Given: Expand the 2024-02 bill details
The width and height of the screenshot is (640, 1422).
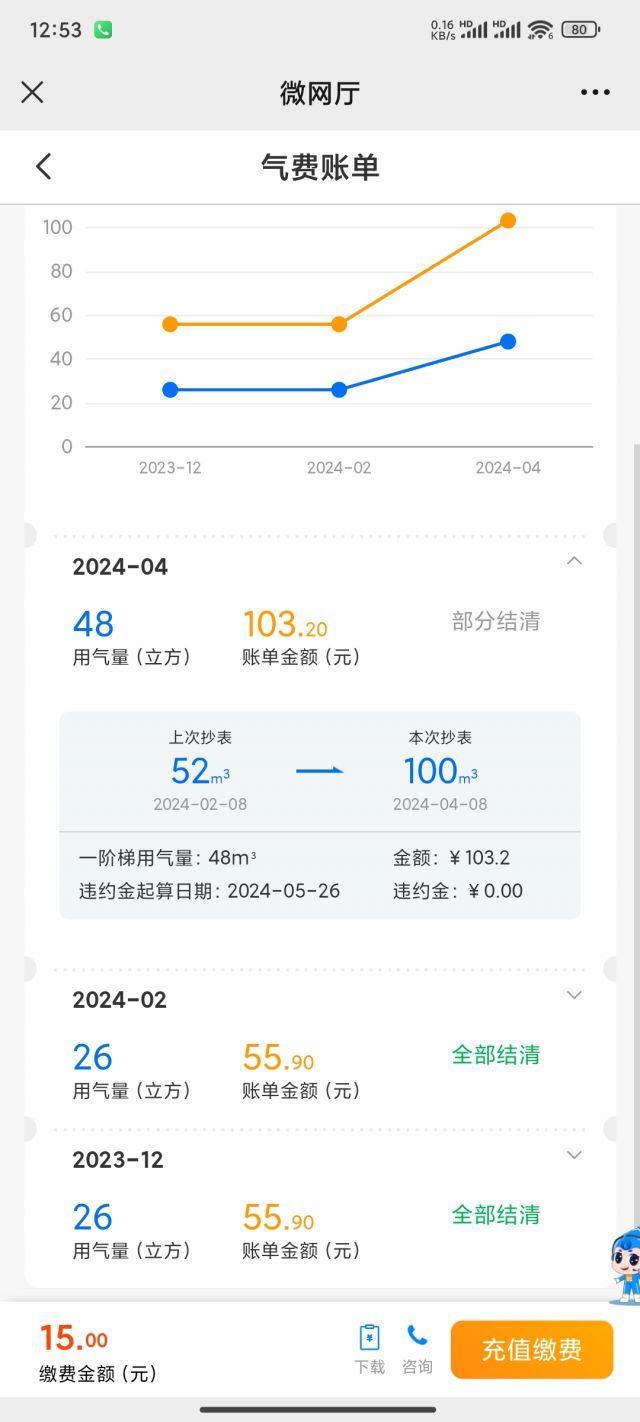Looking at the screenshot, I should pyautogui.click(x=574, y=995).
